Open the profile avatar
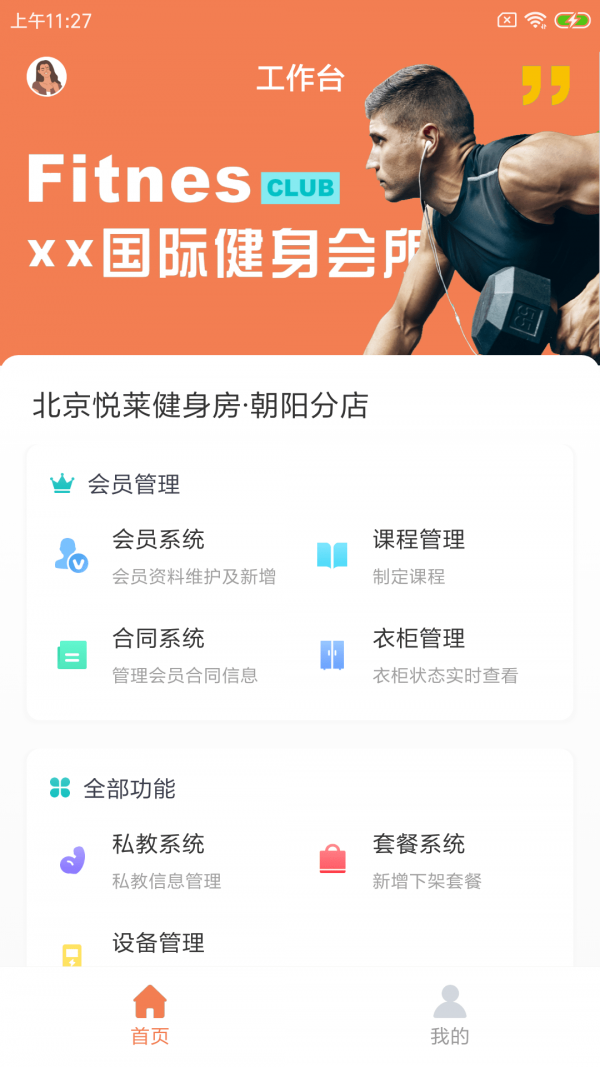Screen dimensions: 600x1067 46,77
